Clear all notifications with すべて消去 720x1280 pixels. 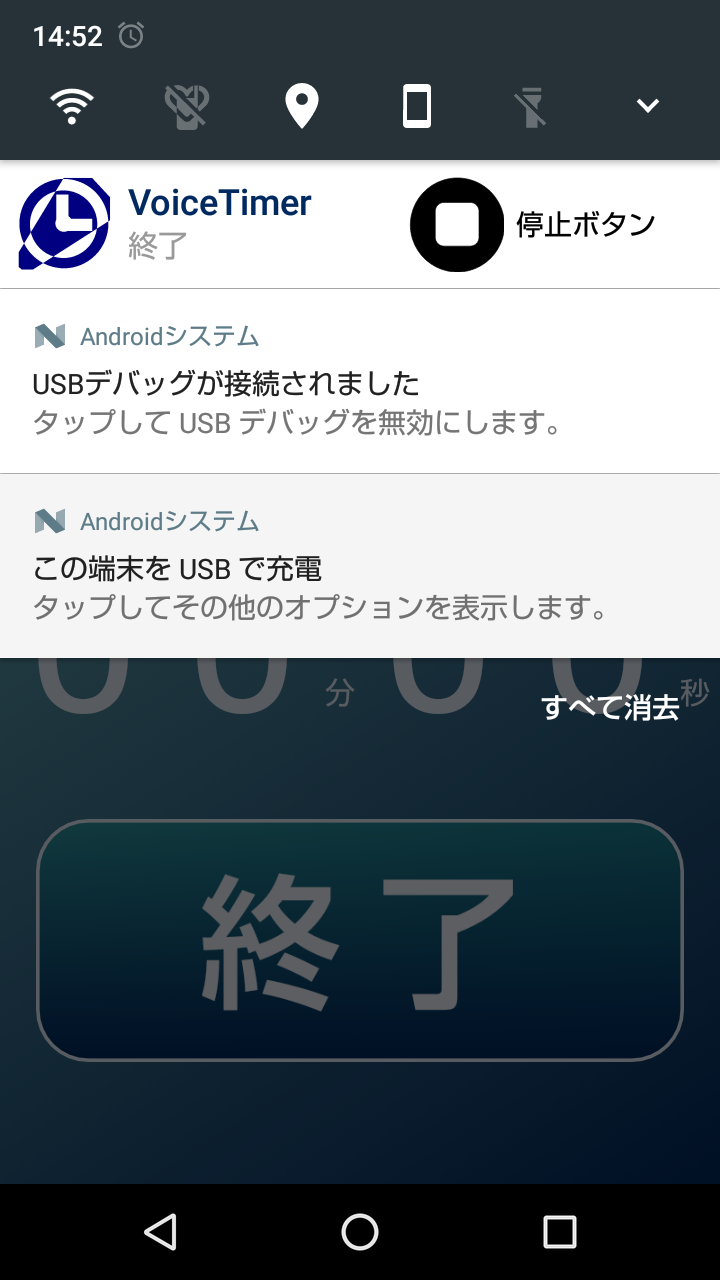point(610,707)
